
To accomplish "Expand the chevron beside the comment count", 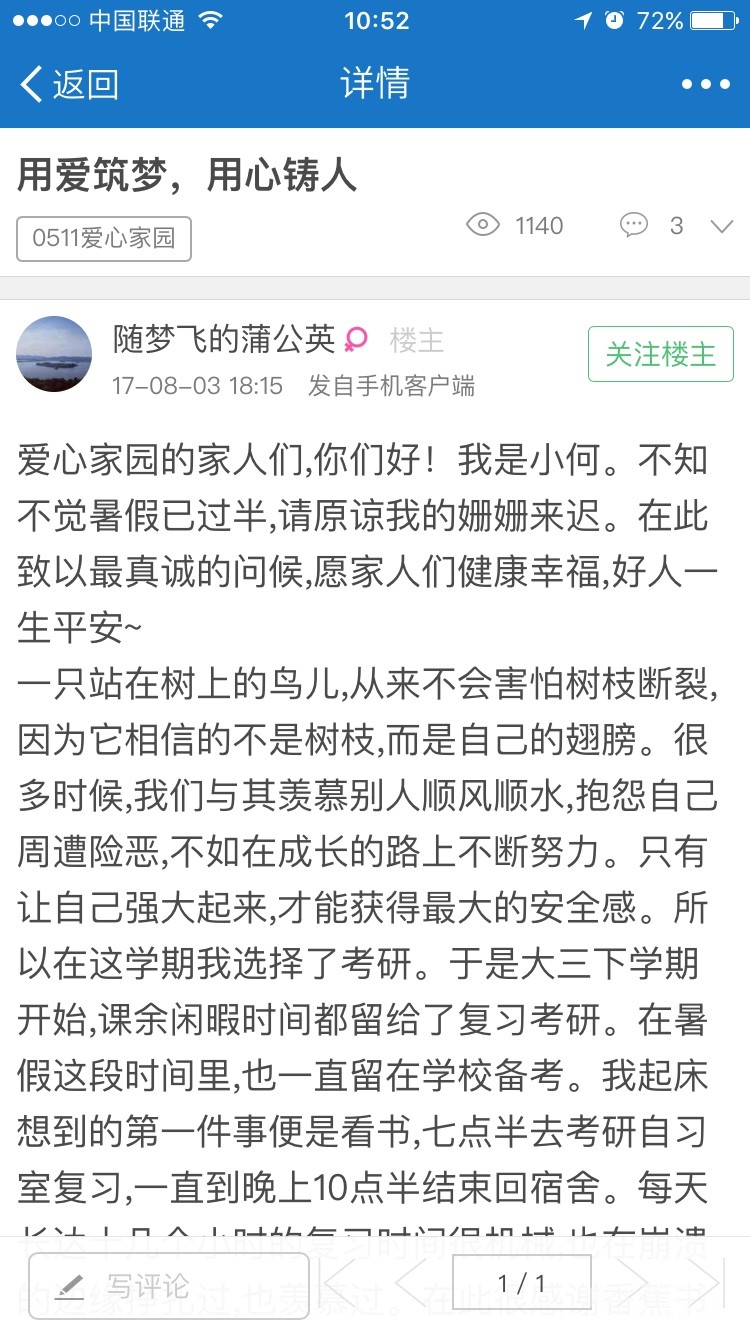I will coord(721,226).
